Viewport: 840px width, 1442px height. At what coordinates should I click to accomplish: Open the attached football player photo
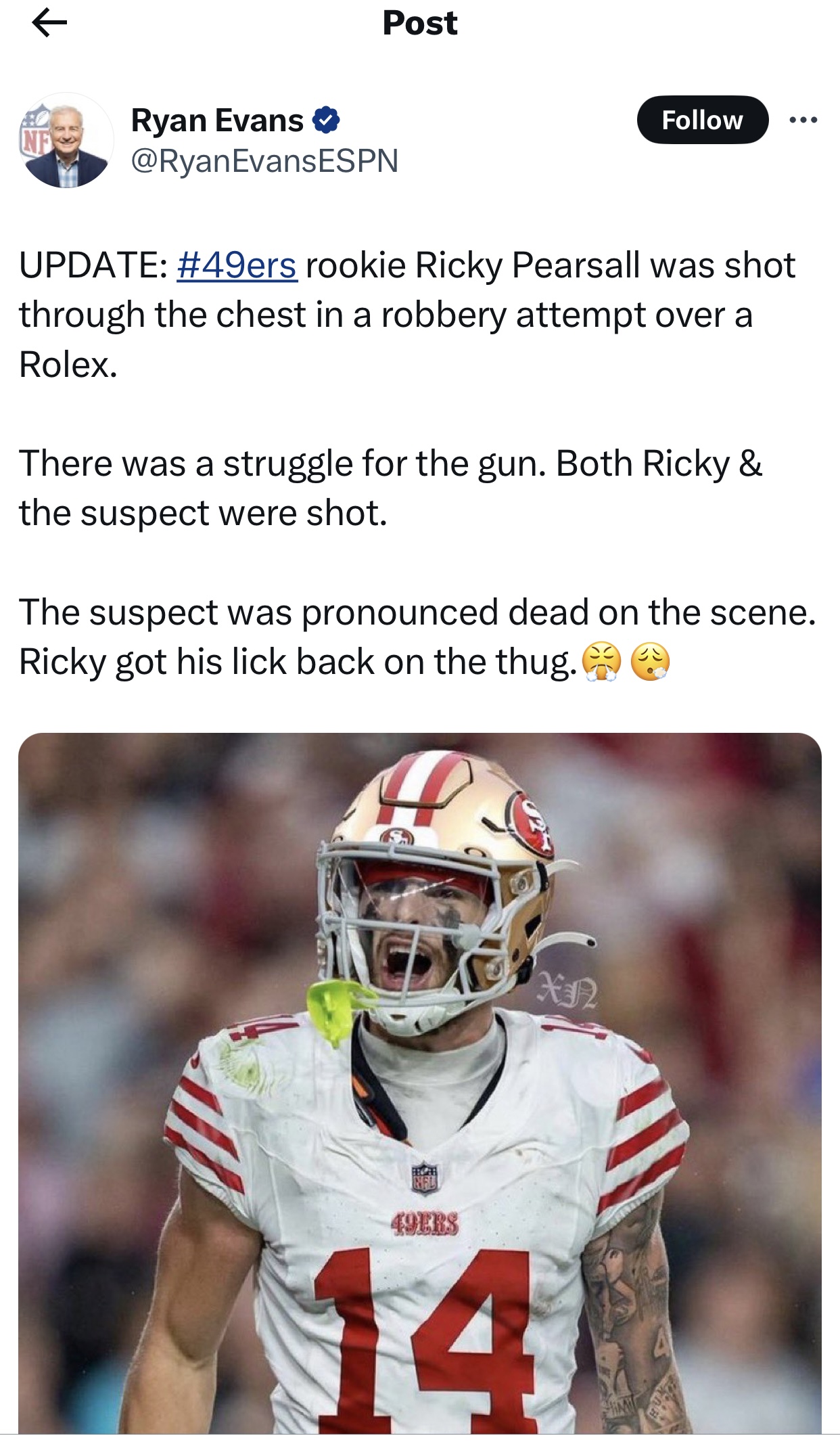pyautogui.click(x=420, y=1083)
